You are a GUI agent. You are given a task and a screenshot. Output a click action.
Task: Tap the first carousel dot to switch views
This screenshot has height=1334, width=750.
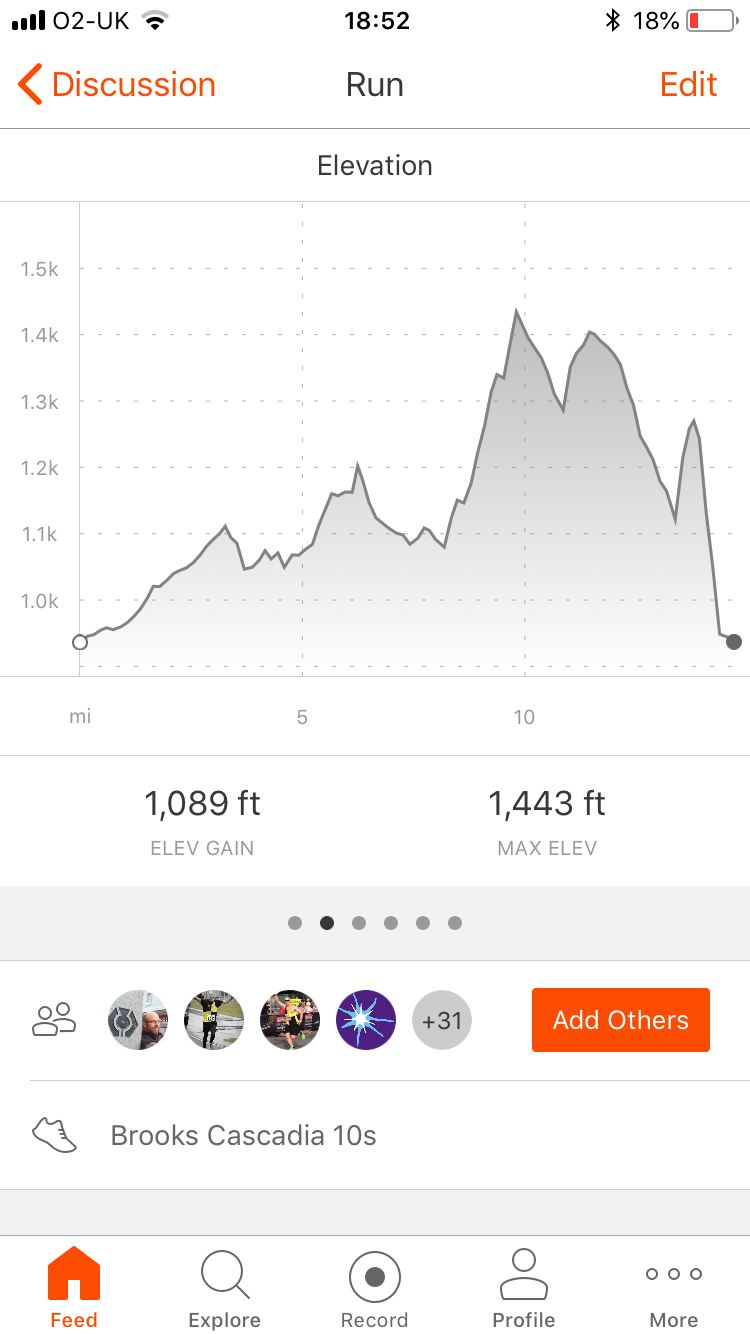(x=295, y=923)
